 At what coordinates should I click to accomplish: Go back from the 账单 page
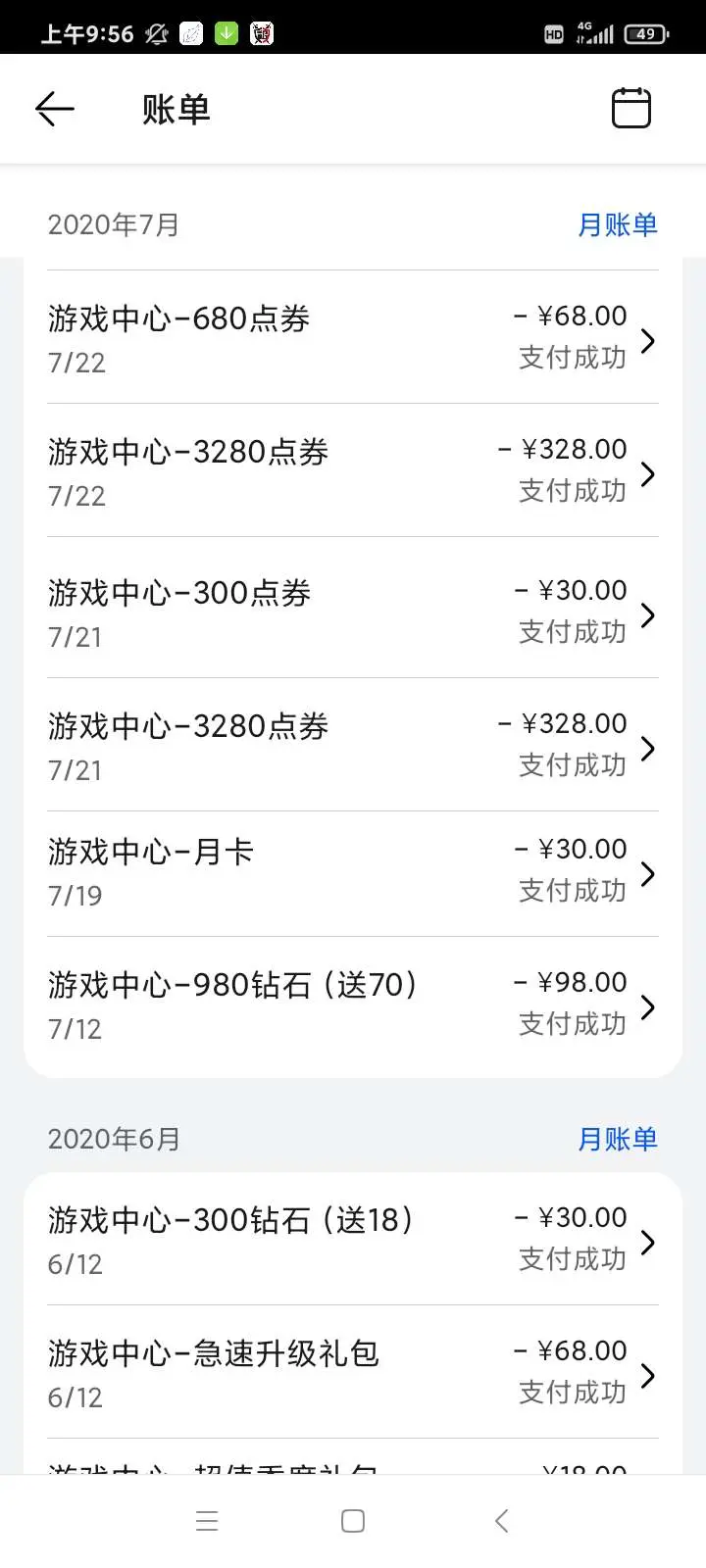[x=55, y=109]
